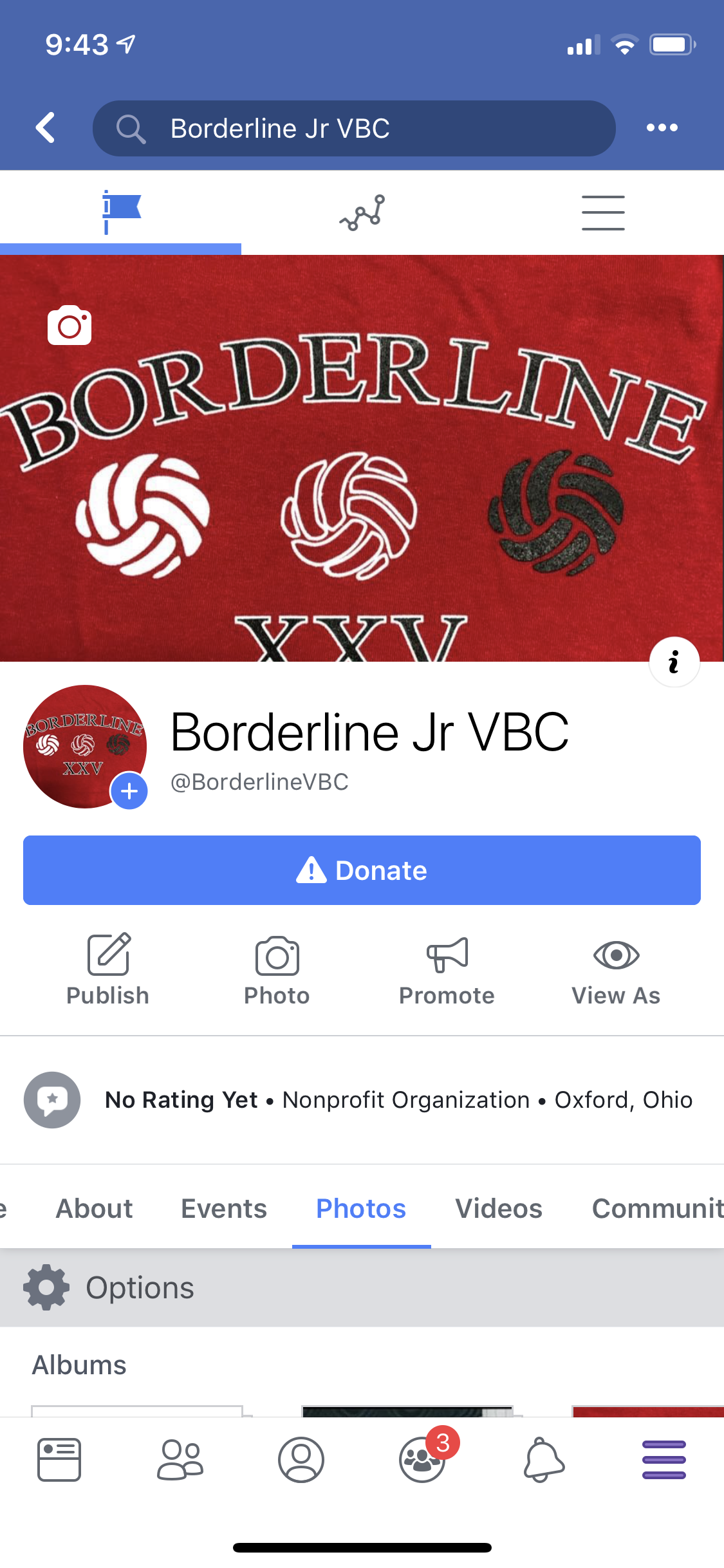
Task: Open the cover photo info icon
Action: click(x=674, y=662)
